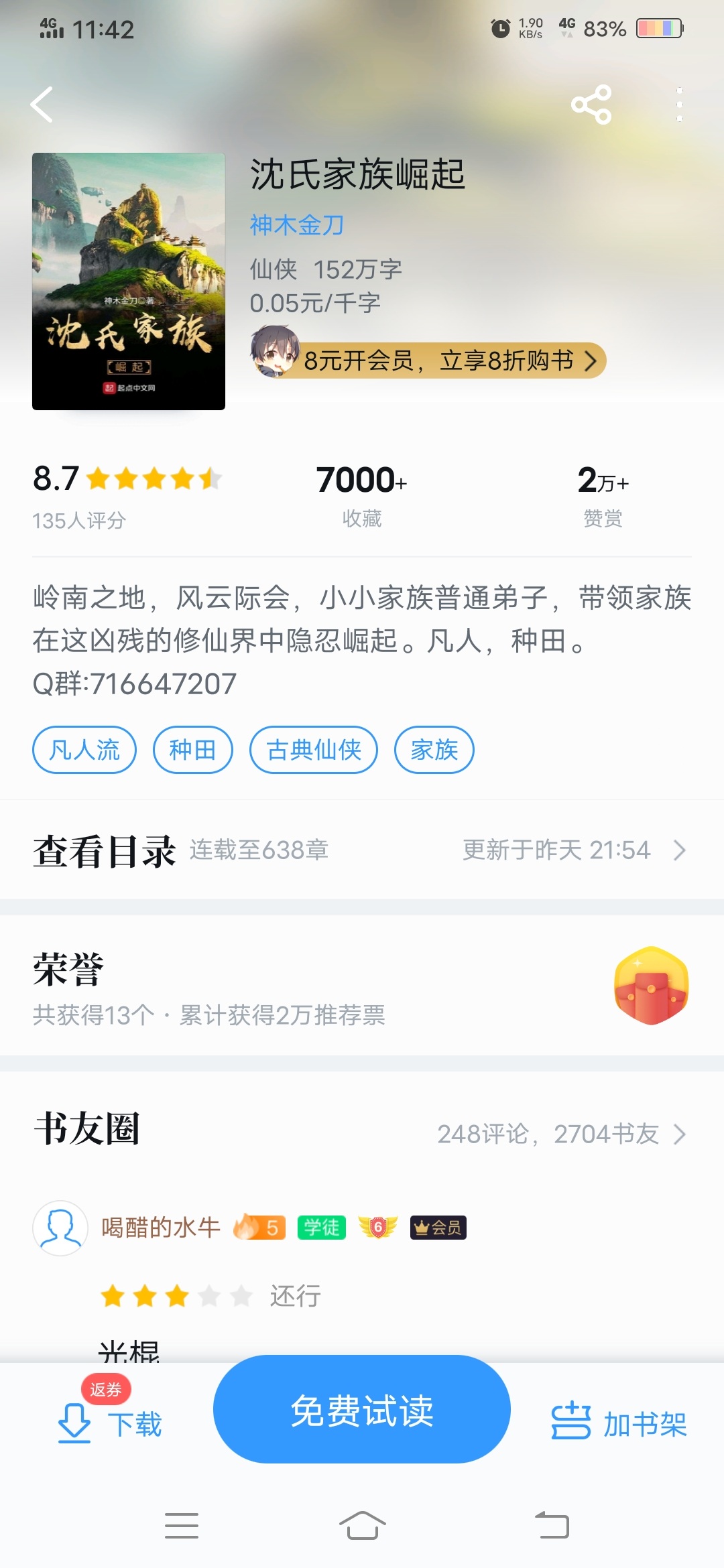
Task: Tap the red envelope icon
Action: pyautogui.click(x=651, y=985)
